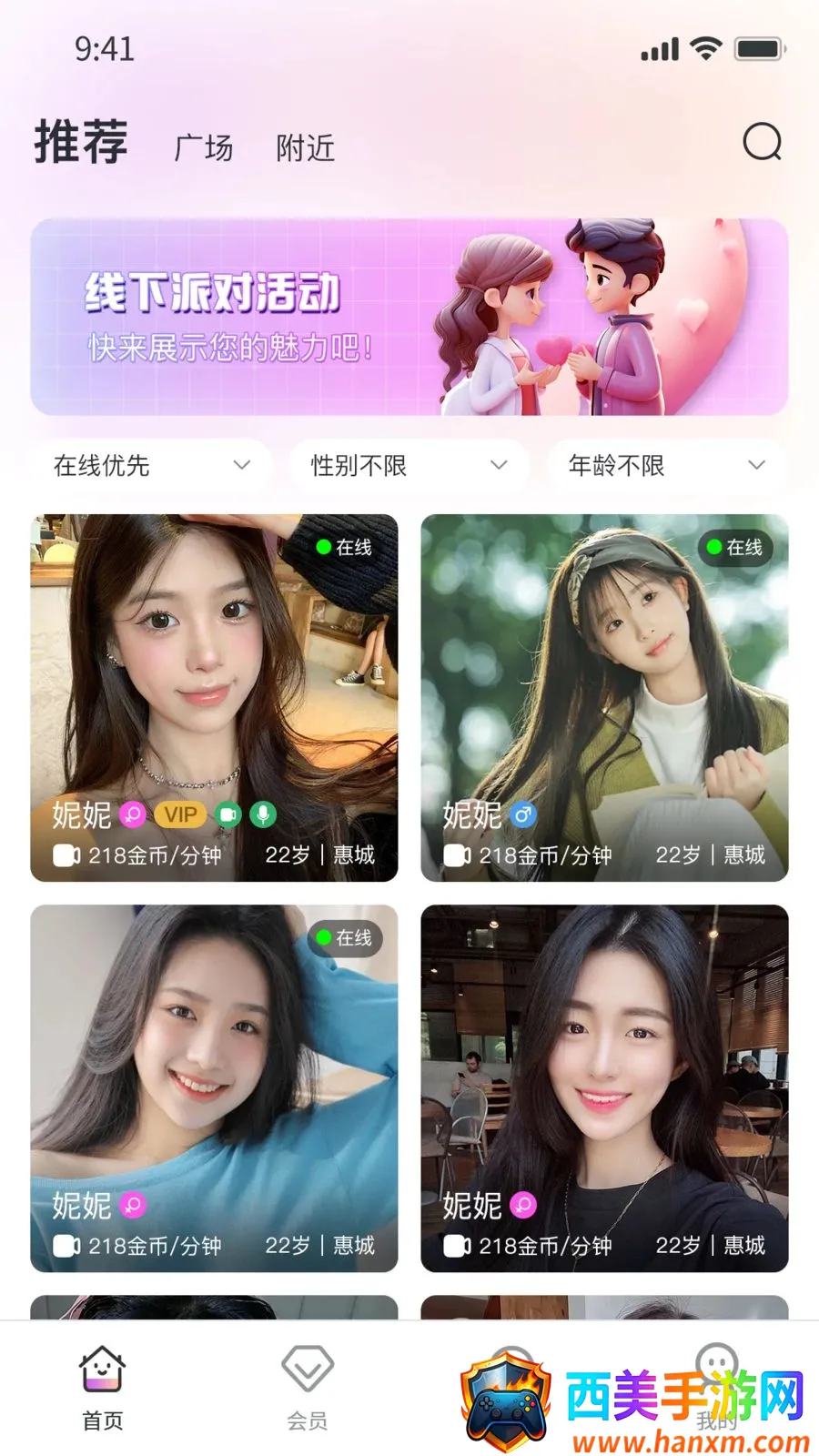The image size is (819, 1456).
Task: Switch to the 附近 tab
Action: pos(306,147)
